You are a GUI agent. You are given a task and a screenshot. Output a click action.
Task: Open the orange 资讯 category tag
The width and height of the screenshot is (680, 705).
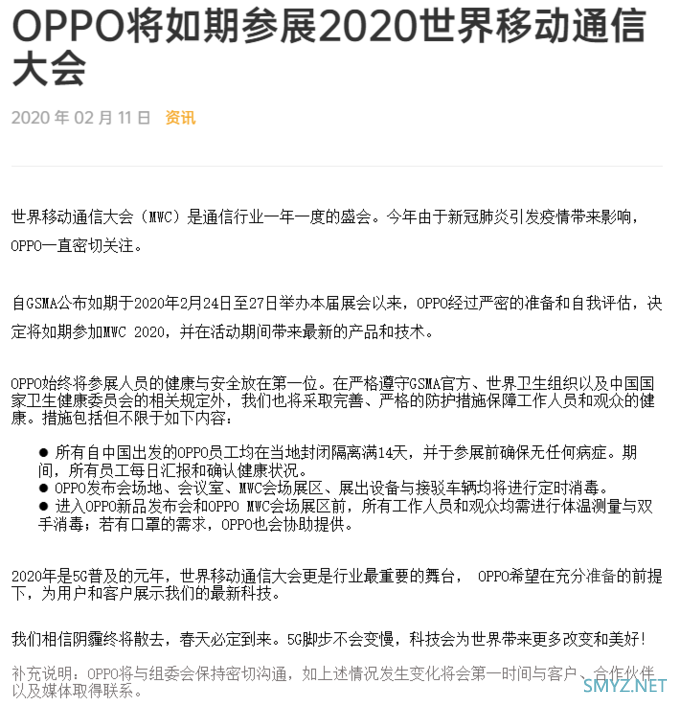[x=180, y=118]
